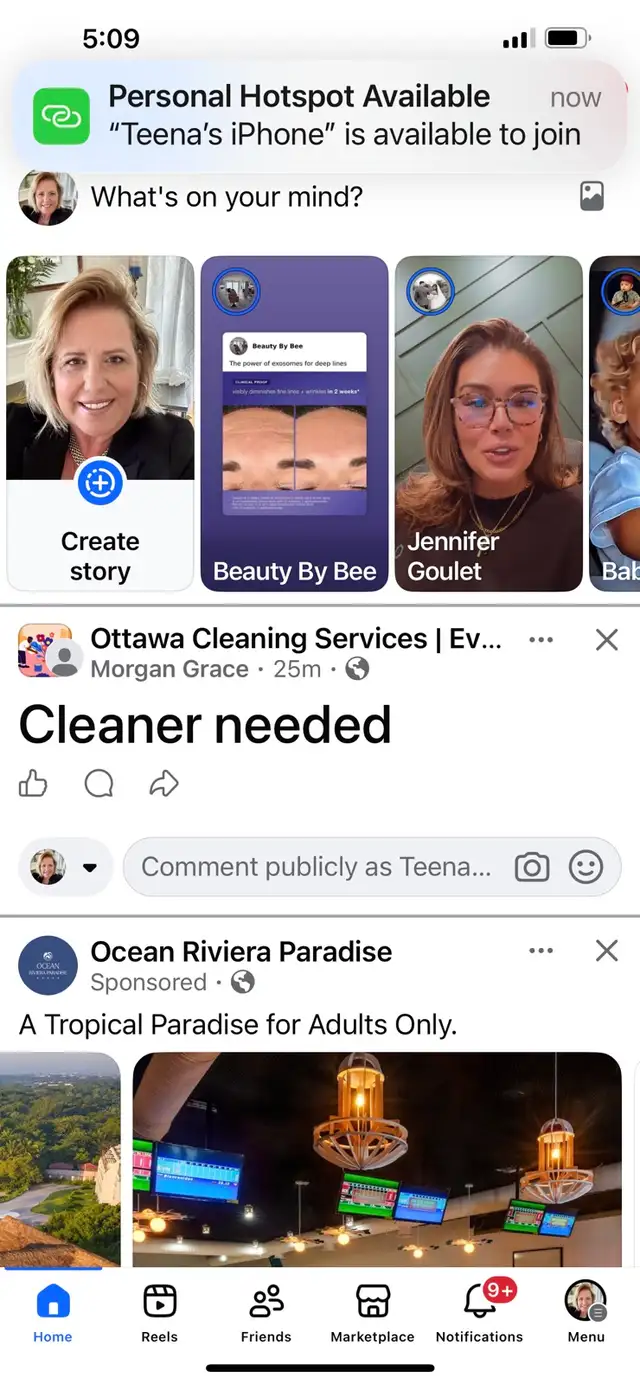The height and width of the screenshot is (1384, 640).
Task: Add a photo to a new post
Action: (591, 196)
